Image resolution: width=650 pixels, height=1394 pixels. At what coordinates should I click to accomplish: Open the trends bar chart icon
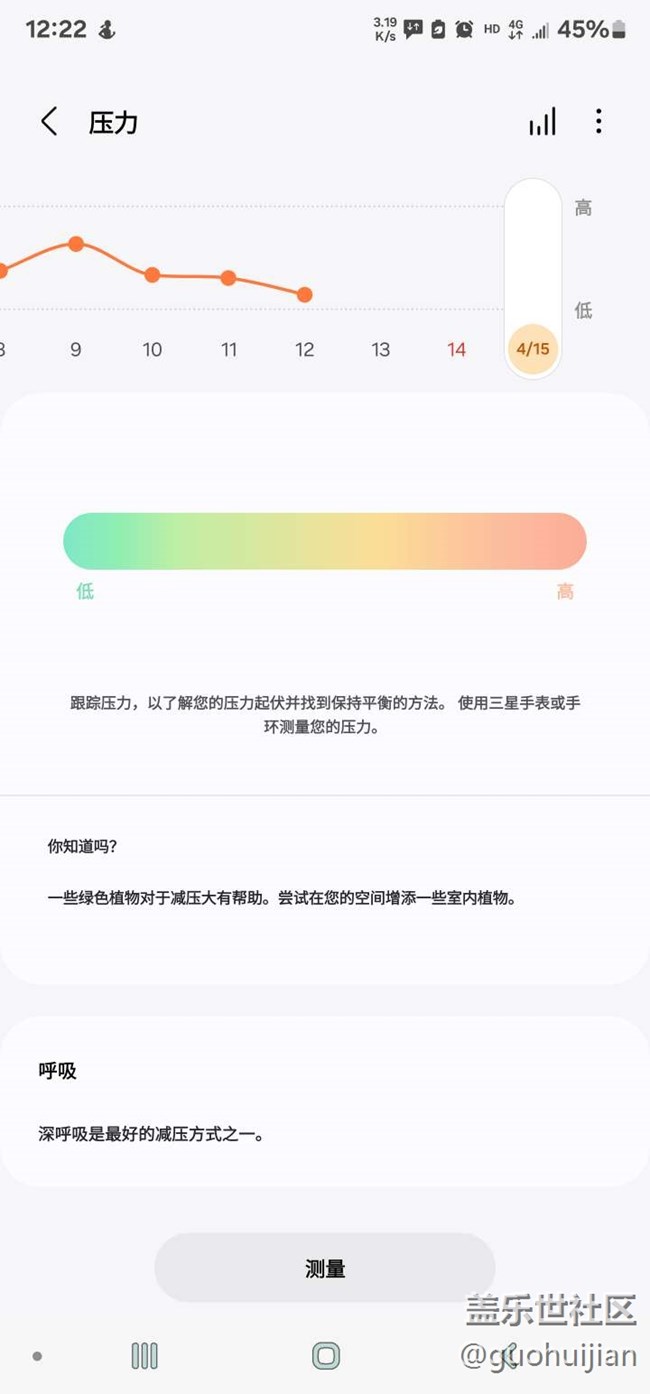pos(542,122)
